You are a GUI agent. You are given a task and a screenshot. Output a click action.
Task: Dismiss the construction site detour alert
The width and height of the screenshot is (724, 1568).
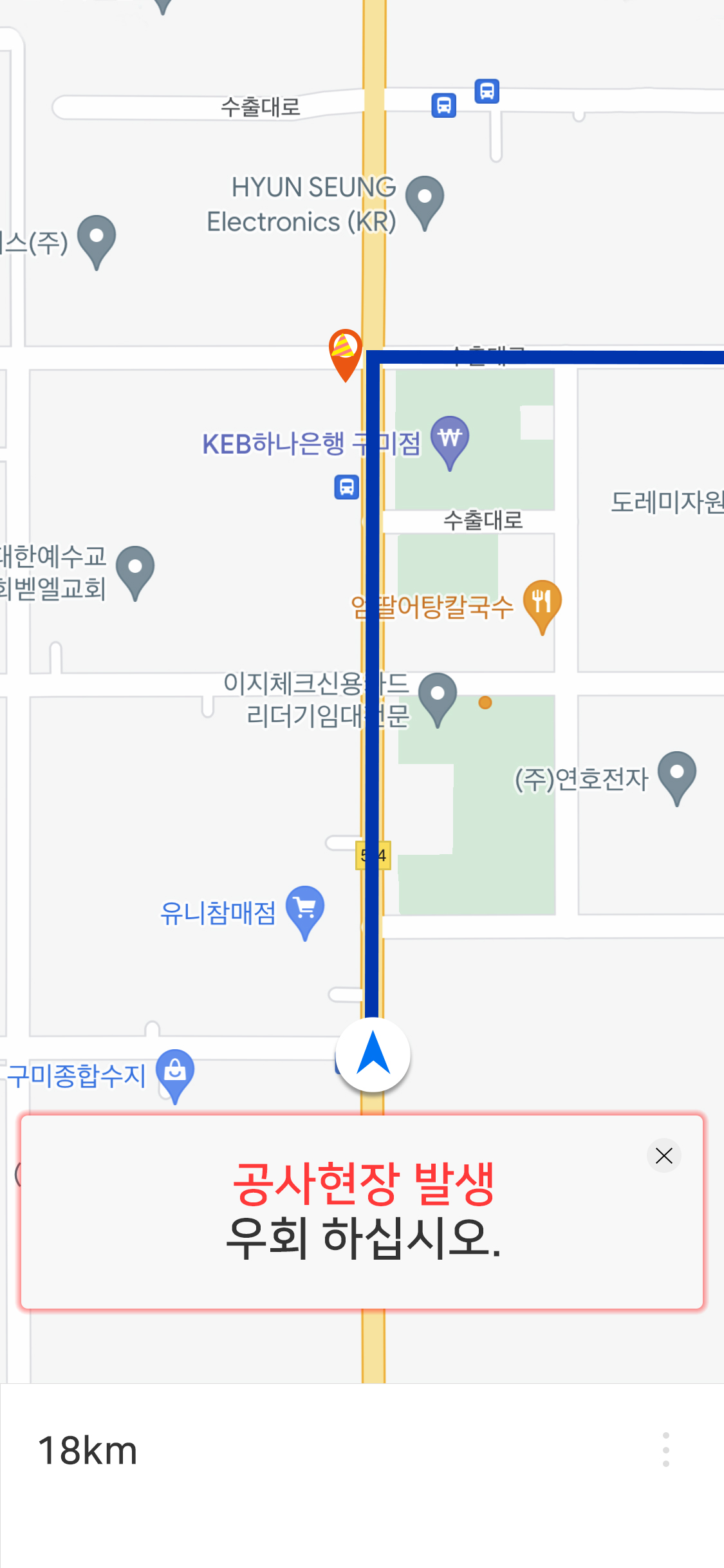point(664,1155)
